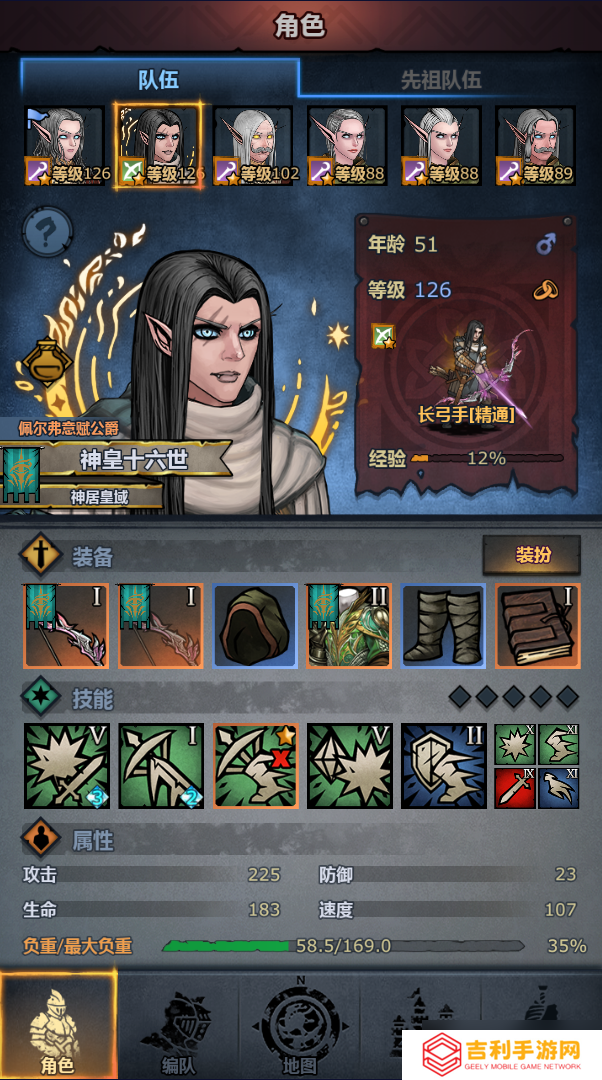Tap the 装扮 button

532,555
